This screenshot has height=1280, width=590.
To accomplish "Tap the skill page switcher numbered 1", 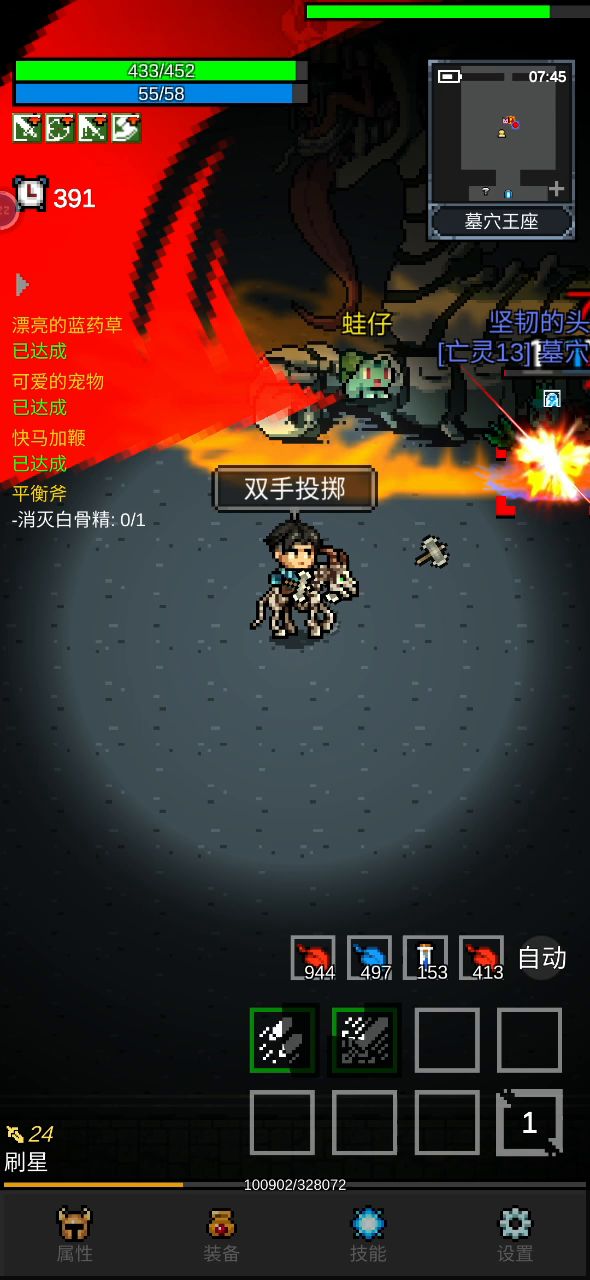I will point(529,1123).
